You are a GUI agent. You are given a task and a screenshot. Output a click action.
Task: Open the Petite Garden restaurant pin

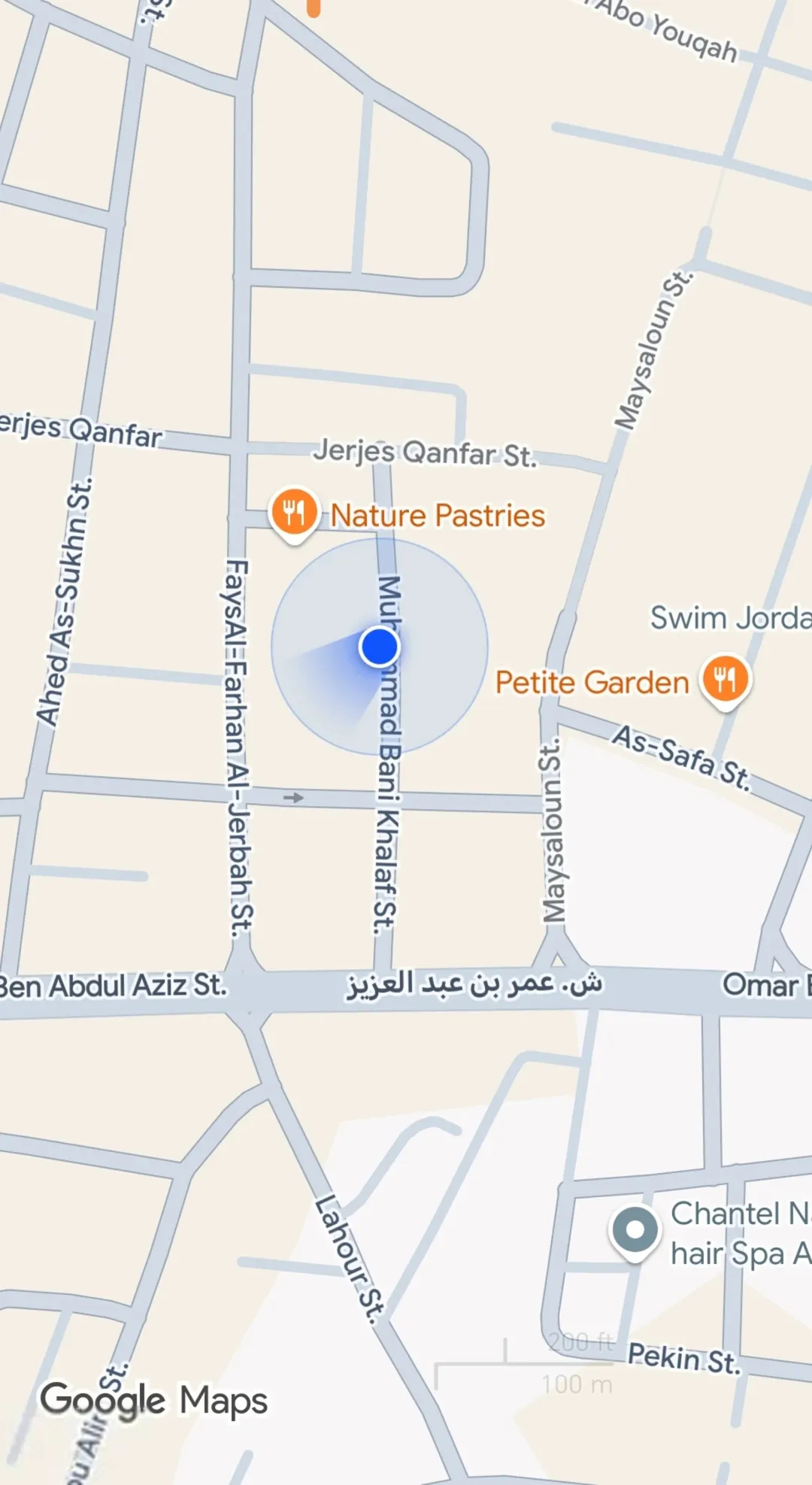click(726, 681)
